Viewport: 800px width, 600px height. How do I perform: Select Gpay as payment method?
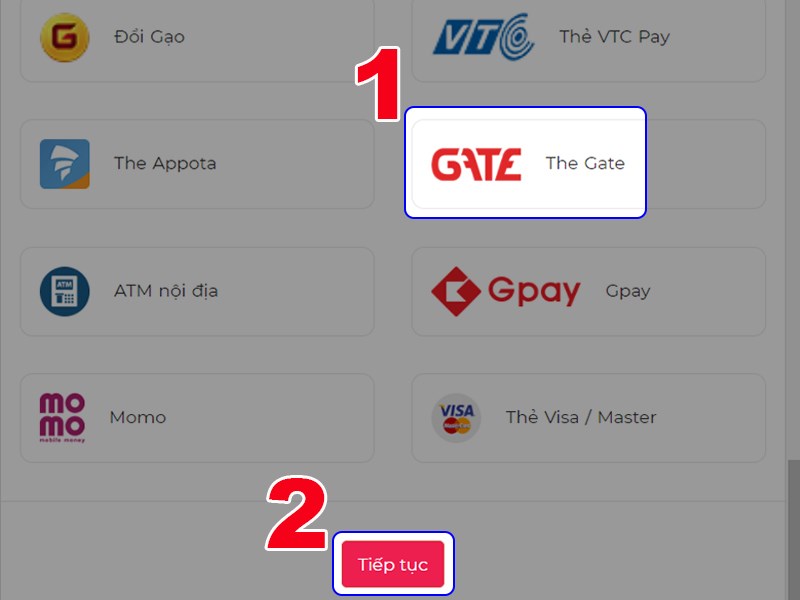(x=588, y=291)
